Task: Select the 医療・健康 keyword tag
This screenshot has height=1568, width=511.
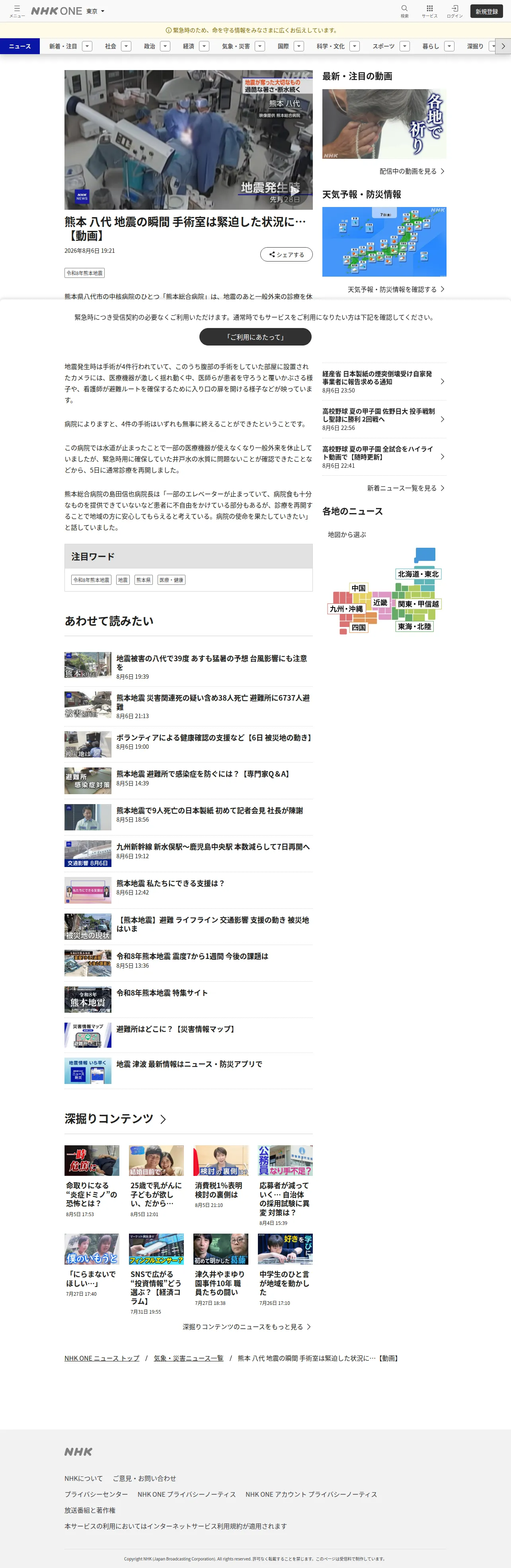Action: (172, 580)
